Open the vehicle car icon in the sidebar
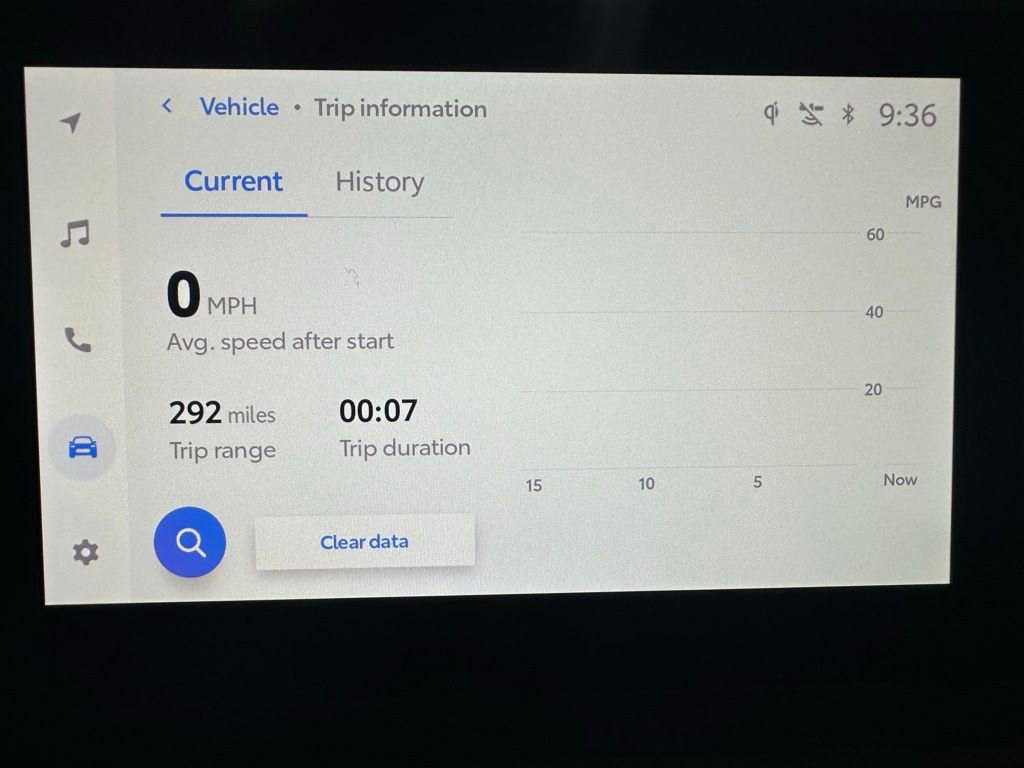This screenshot has width=1024, height=768. tap(82, 447)
